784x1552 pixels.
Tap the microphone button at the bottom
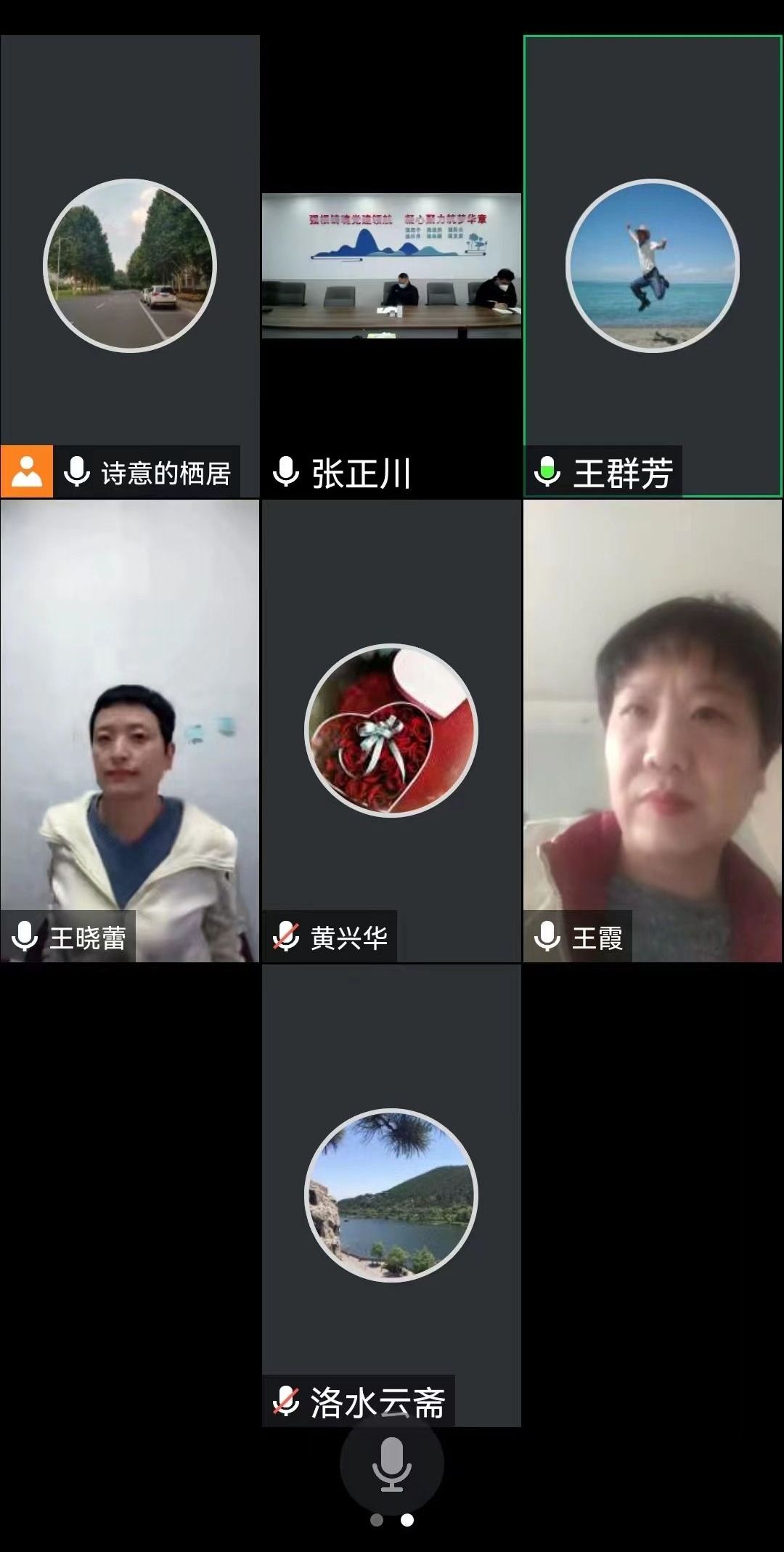[391, 1463]
